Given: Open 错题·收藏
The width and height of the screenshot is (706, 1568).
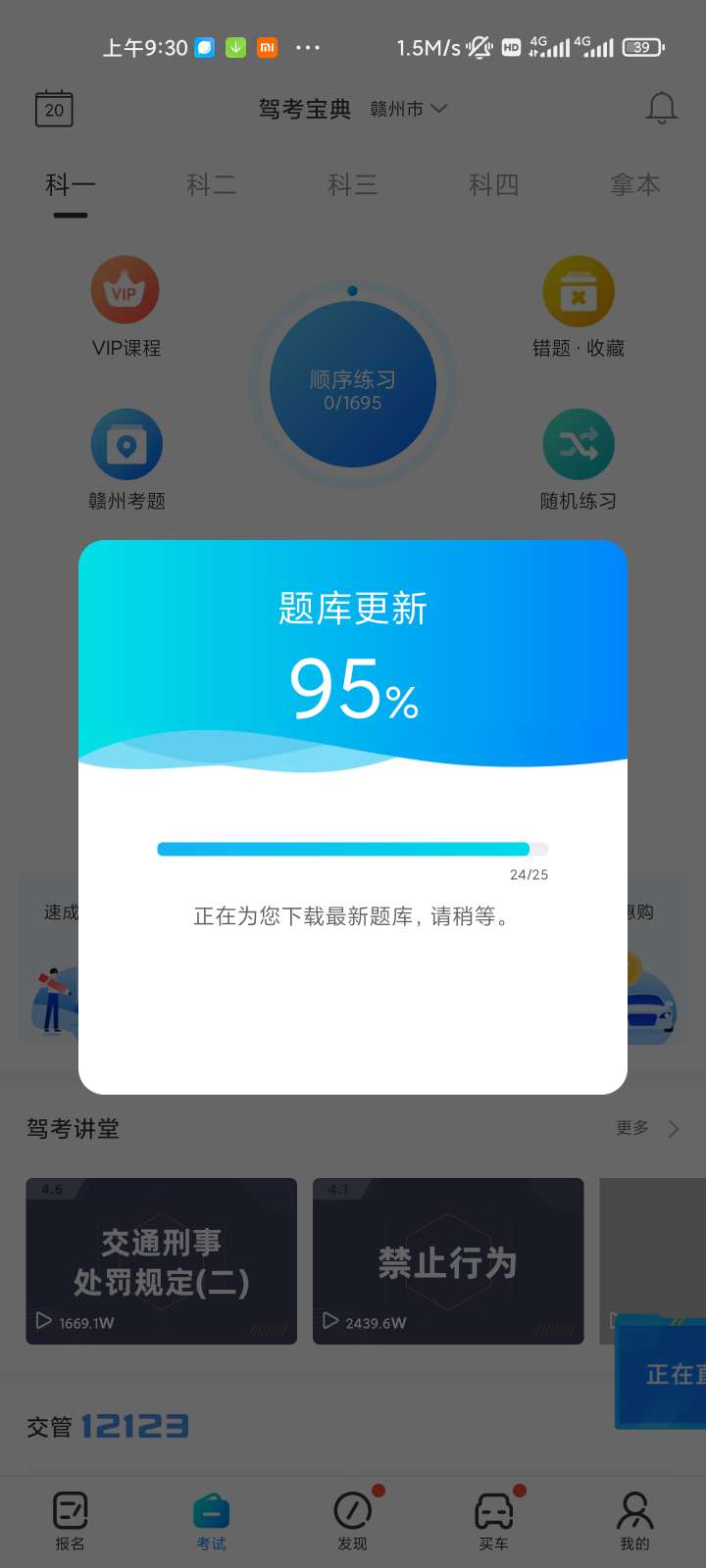Looking at the screenshot, I should [579, 306].
